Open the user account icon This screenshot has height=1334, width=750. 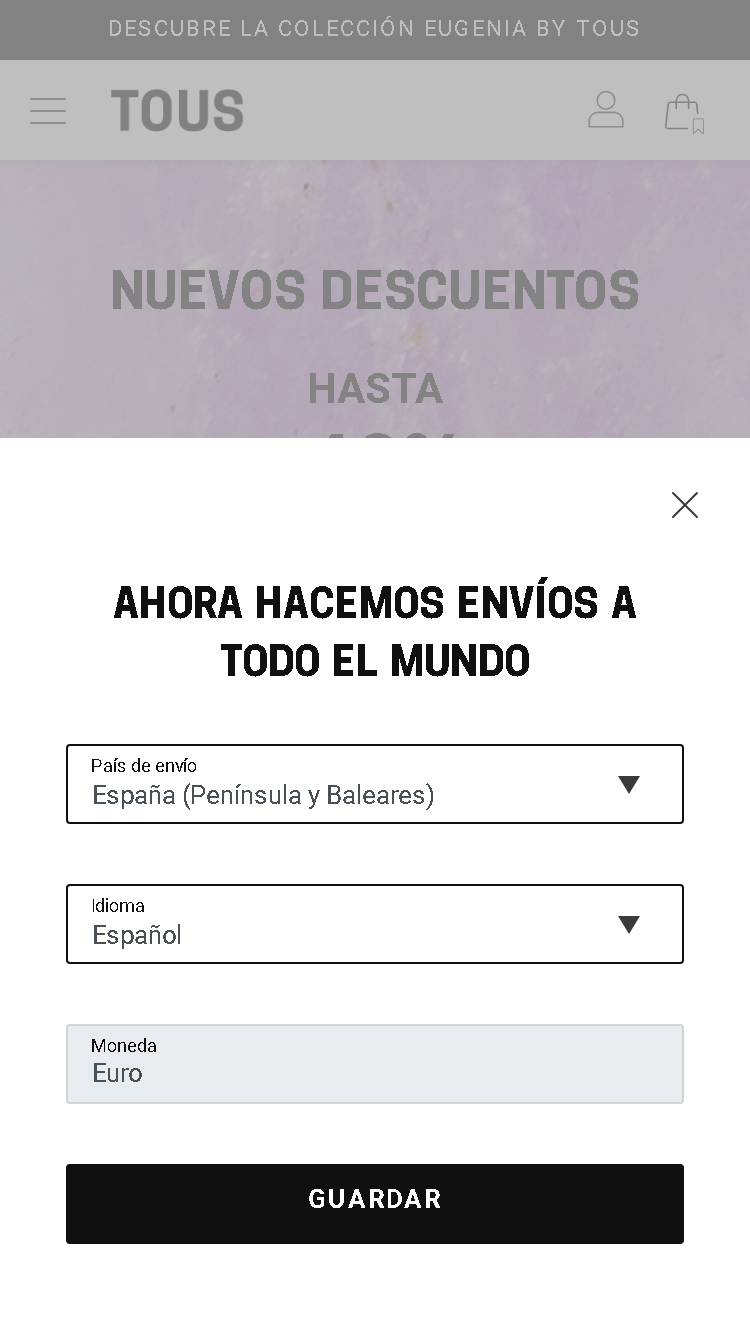[606, 110]
